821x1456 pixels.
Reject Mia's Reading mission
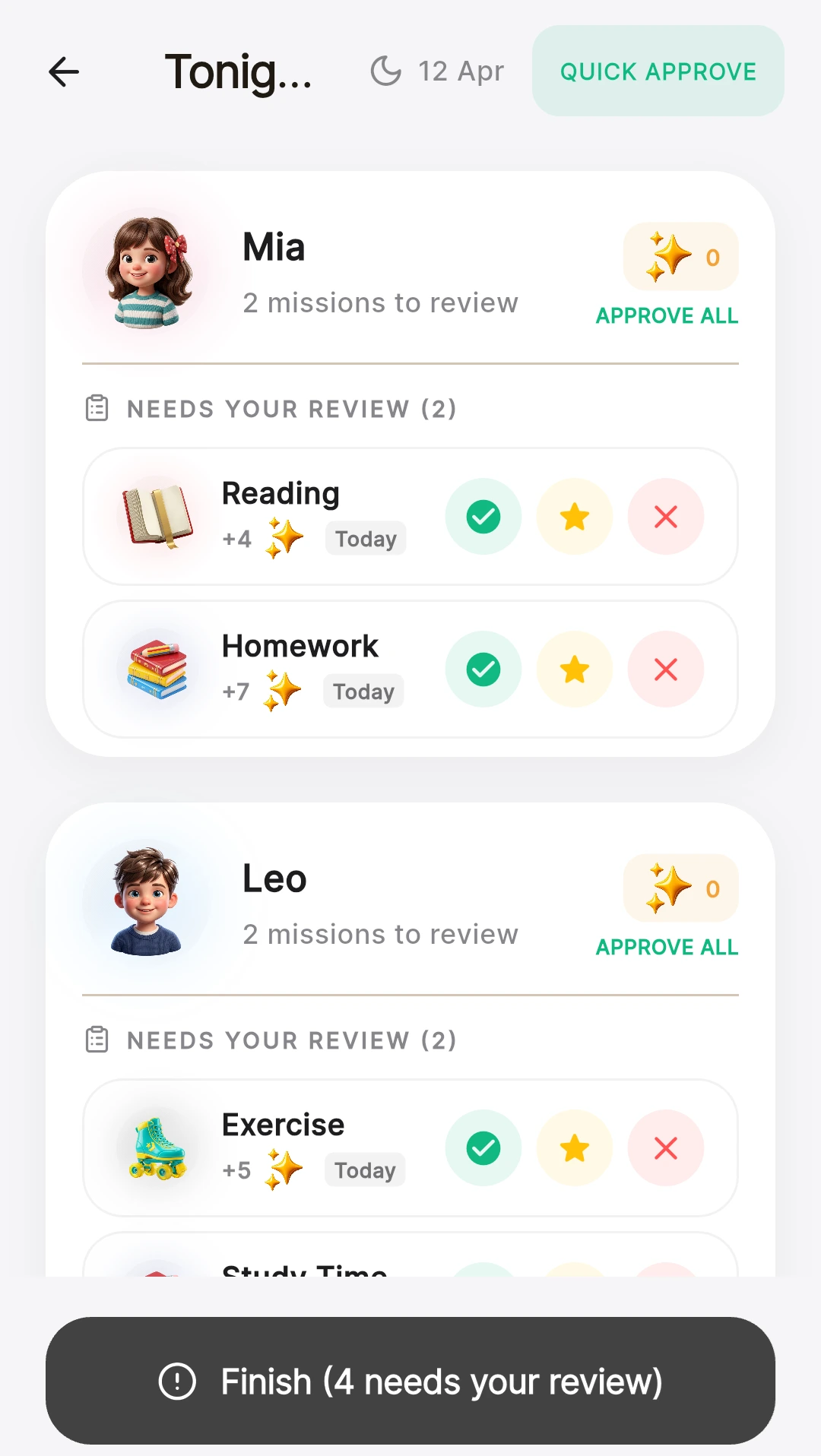[x=666, y=517]
